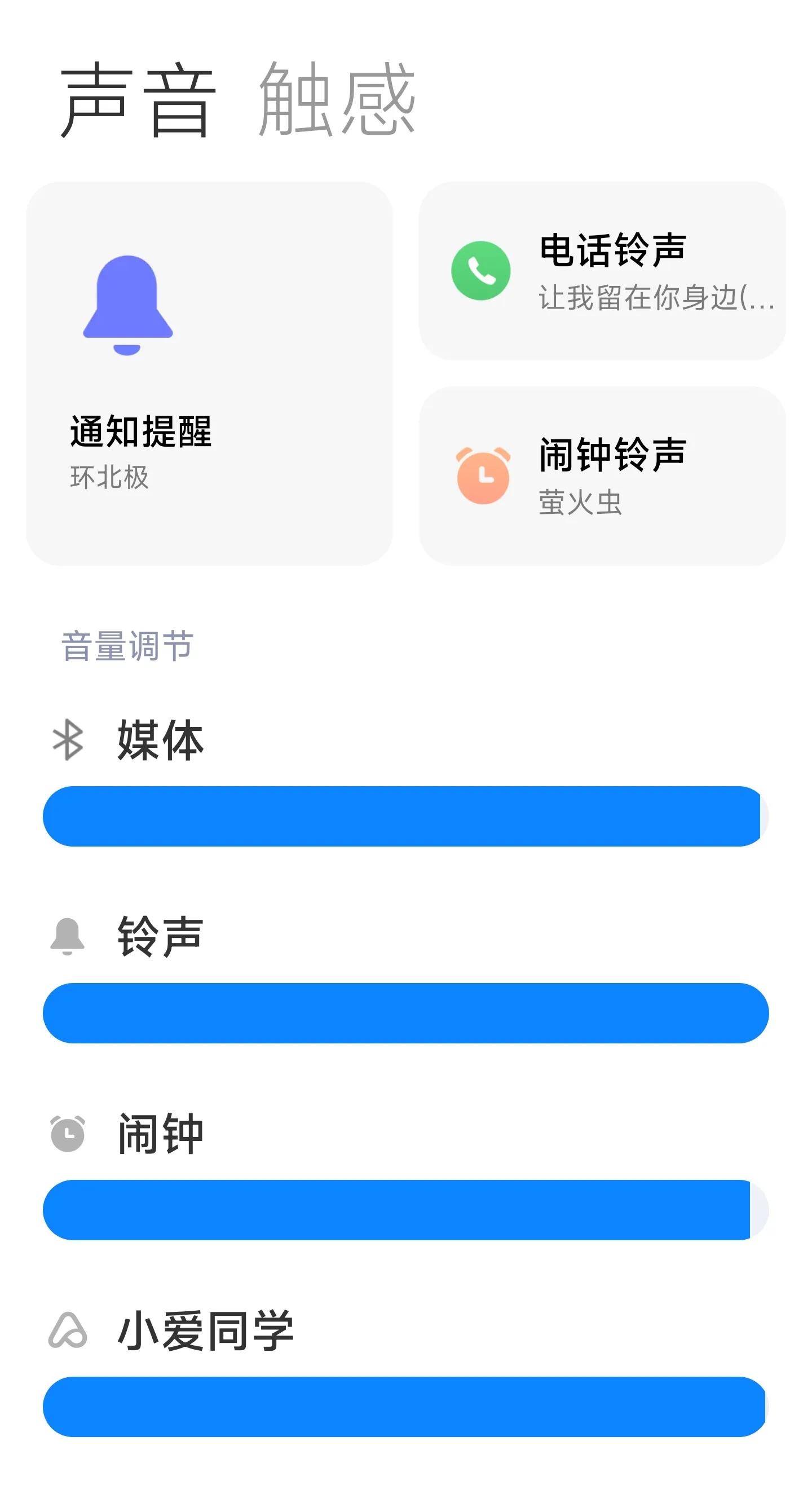Tap the notification sound name 环北极
812x1485 pixels.
(109, 474)
